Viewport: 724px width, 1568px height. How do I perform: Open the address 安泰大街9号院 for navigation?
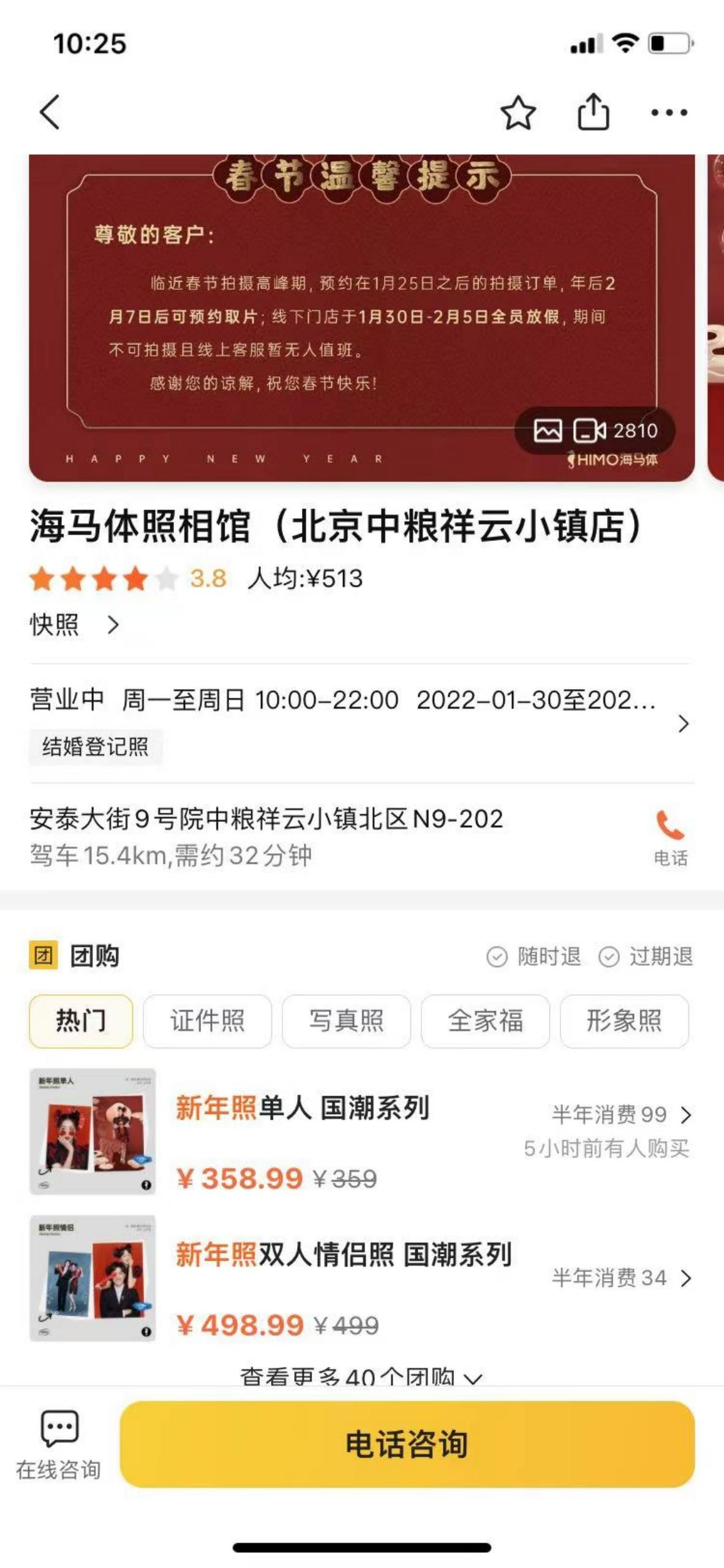point(266,820)
